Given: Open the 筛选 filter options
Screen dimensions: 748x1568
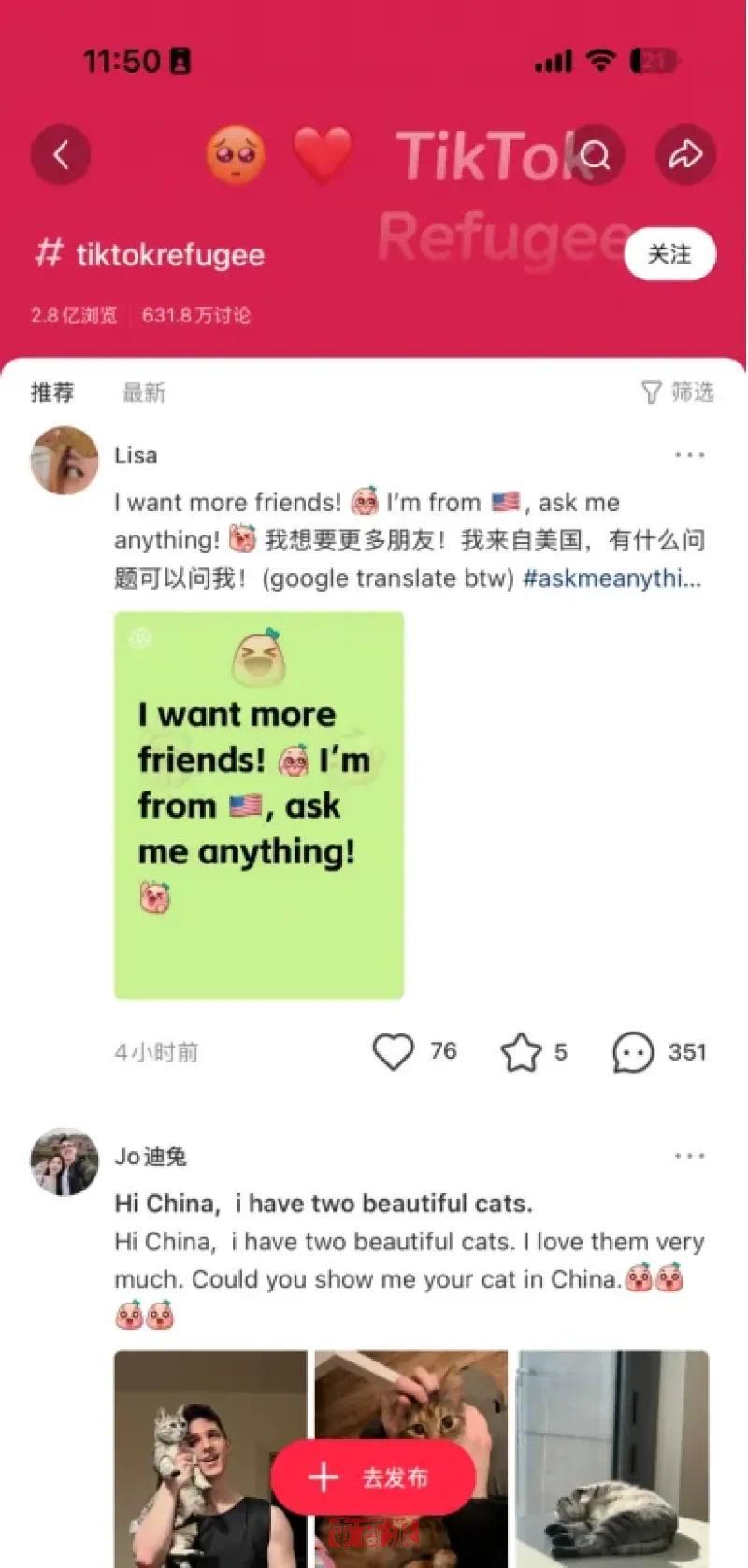Looking at the screenshot, I should pos(678,392).
